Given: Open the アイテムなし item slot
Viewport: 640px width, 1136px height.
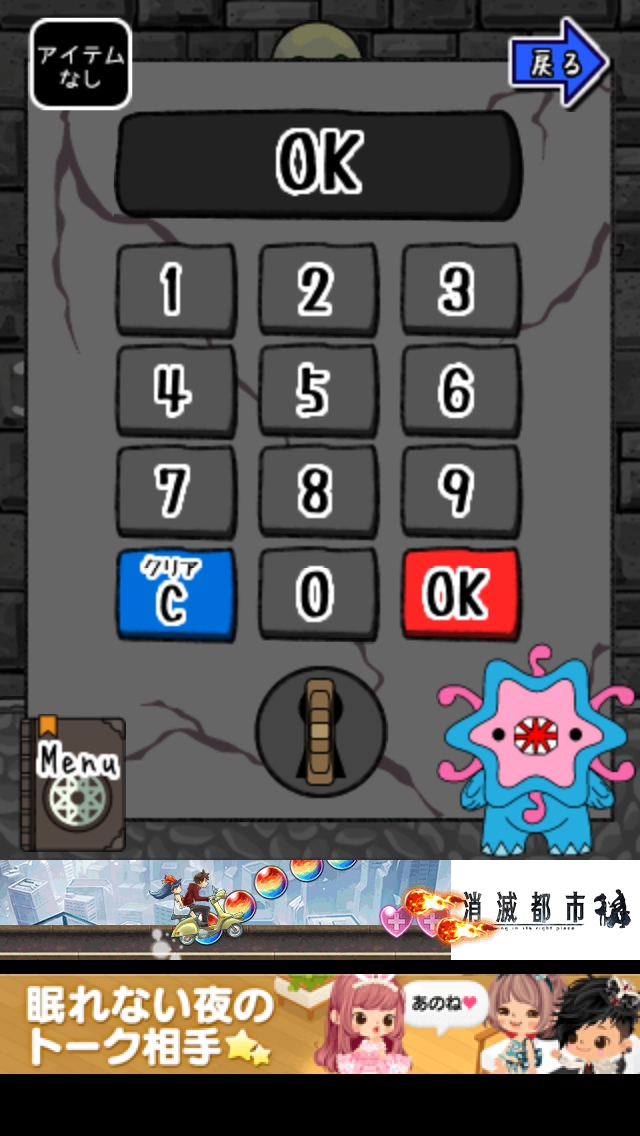Looking at the screenshot, I should click(81, 64).
